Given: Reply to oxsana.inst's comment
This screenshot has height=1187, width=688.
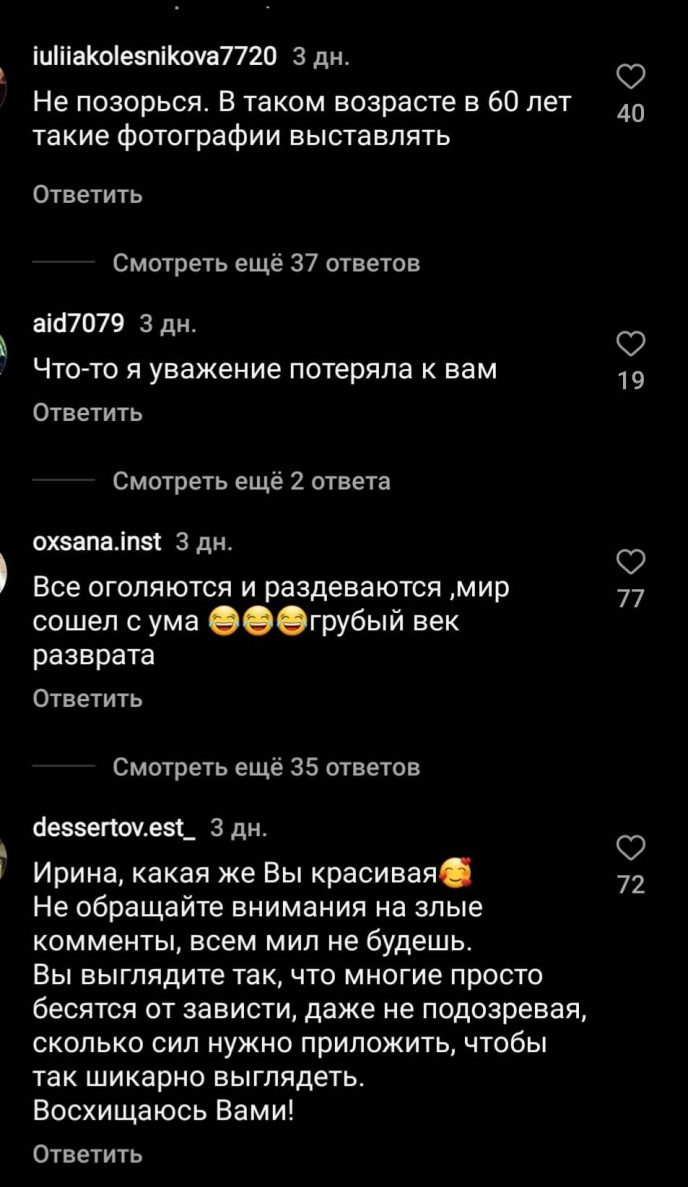Looking at the screenshot, I should pos(88,698).
